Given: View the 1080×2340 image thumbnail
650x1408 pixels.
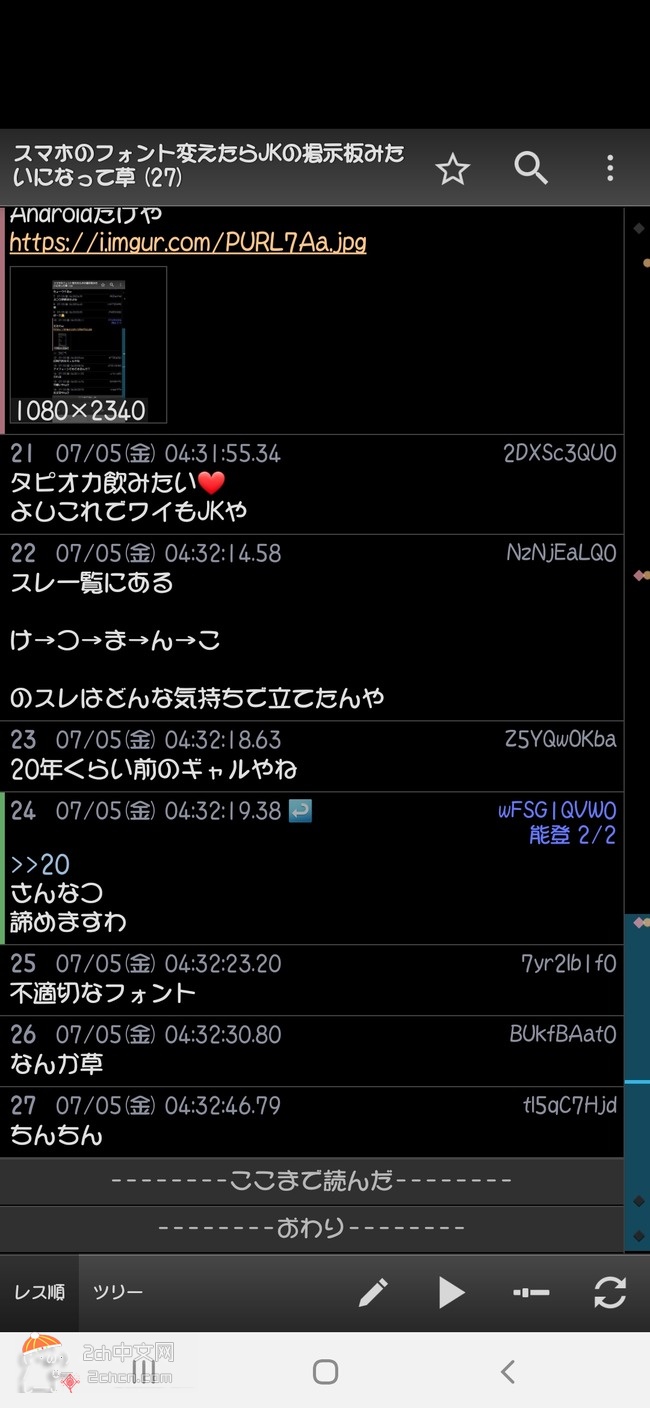Looking at the screenshot, I should pos(88,344).
